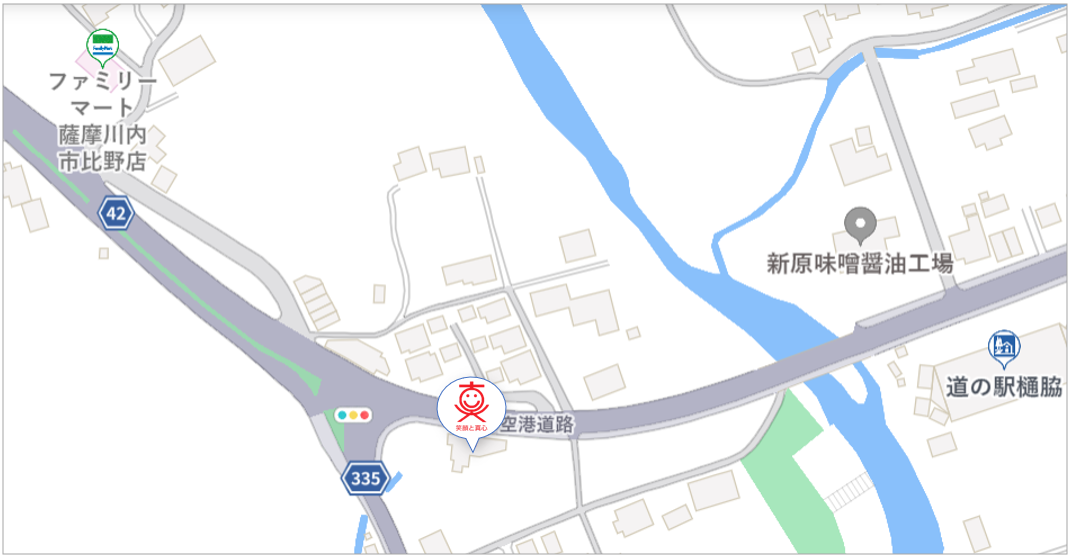Open the 道の駅樋脇 roadside station marker
1072x558 pixels.
pos(1003,347)
